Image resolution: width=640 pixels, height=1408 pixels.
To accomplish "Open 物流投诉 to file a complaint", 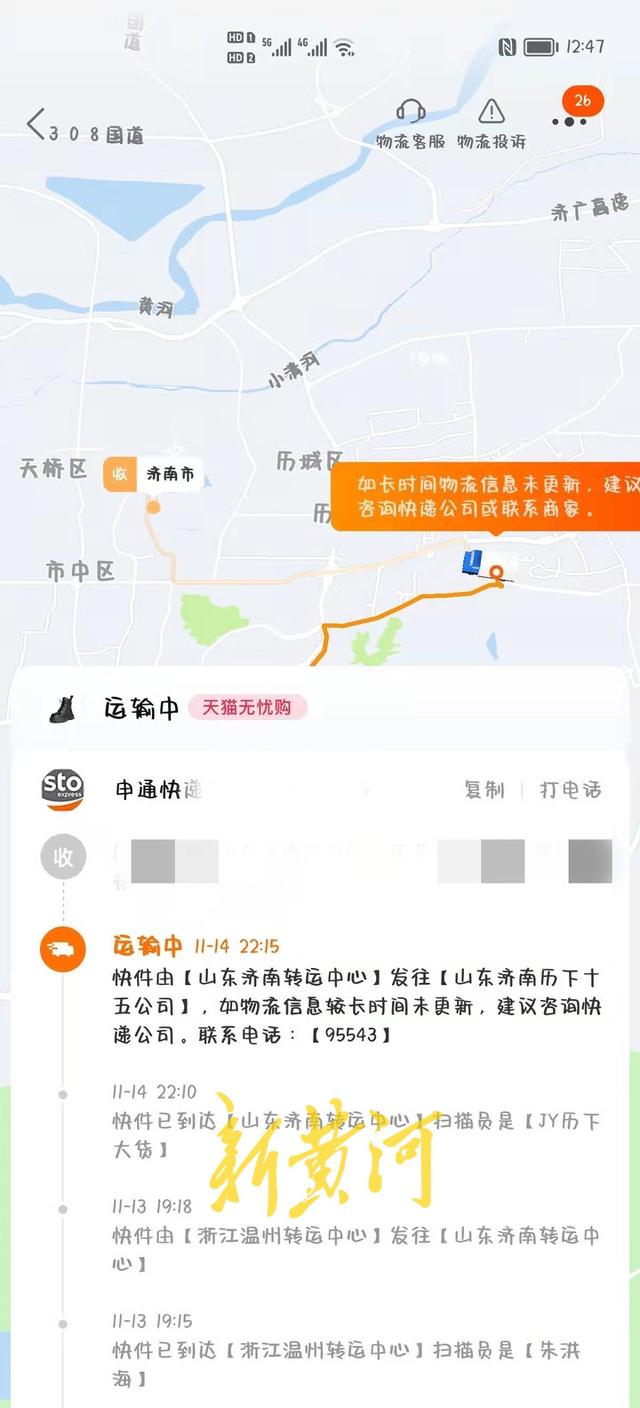I will point(491,124).
